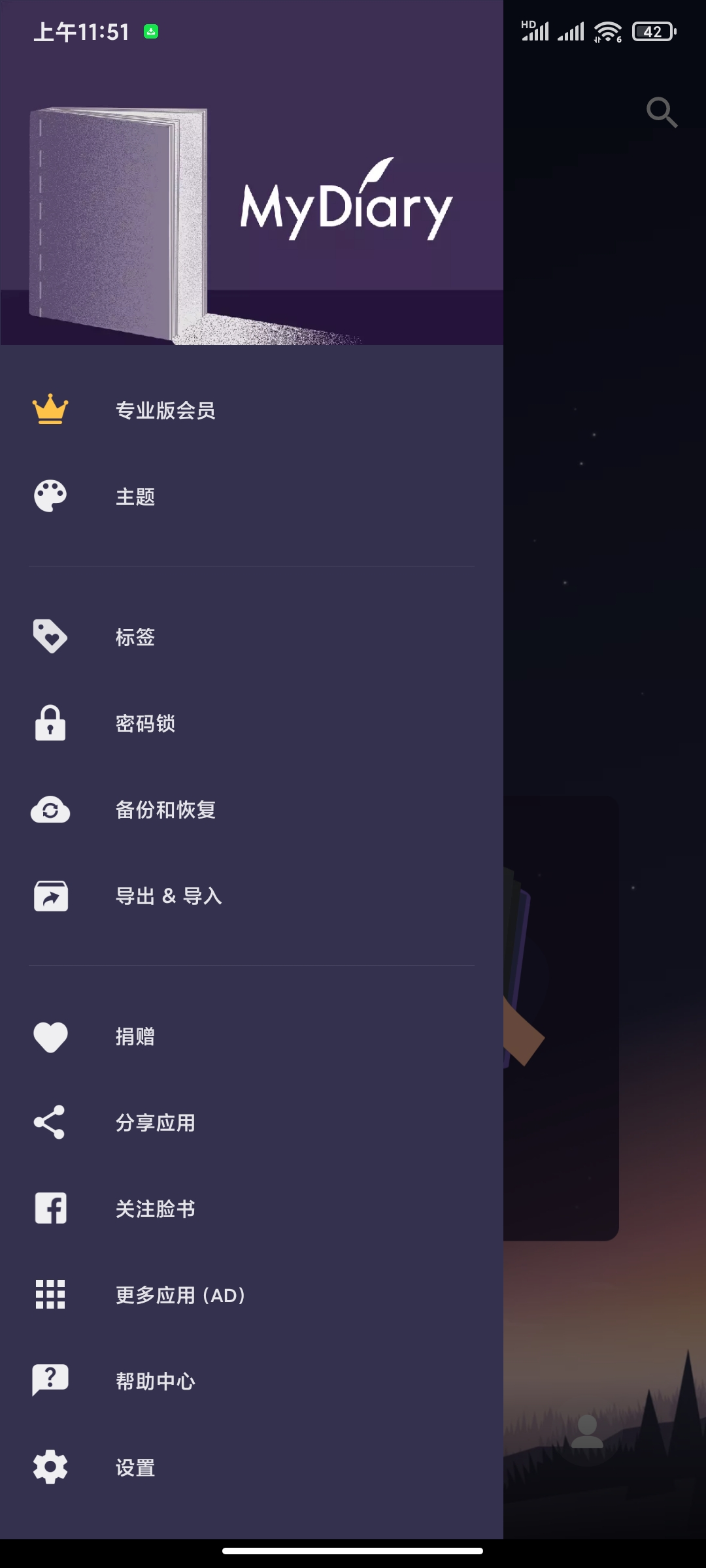
Task: Open themes via the palette icon
Action: pos(51,497)
